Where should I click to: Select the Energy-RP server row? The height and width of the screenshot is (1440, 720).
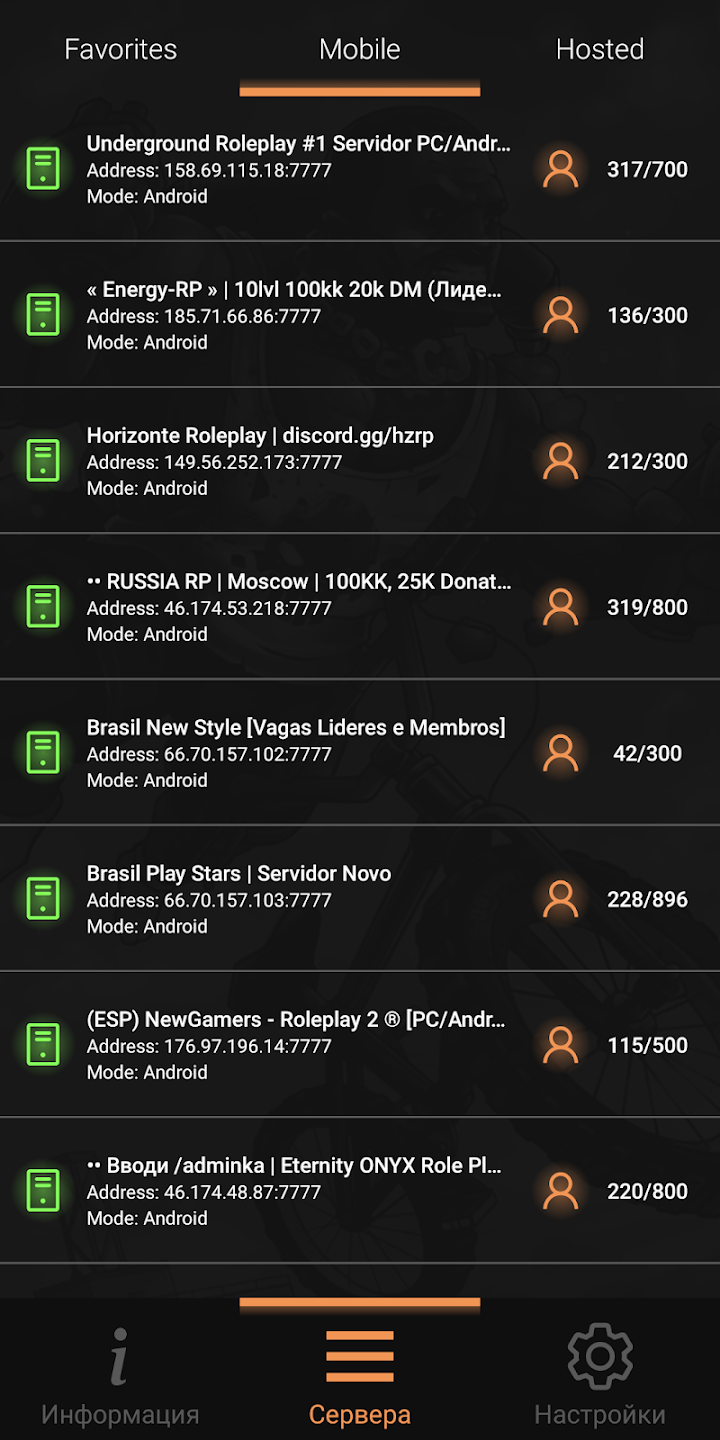click(x=360, y=315)
